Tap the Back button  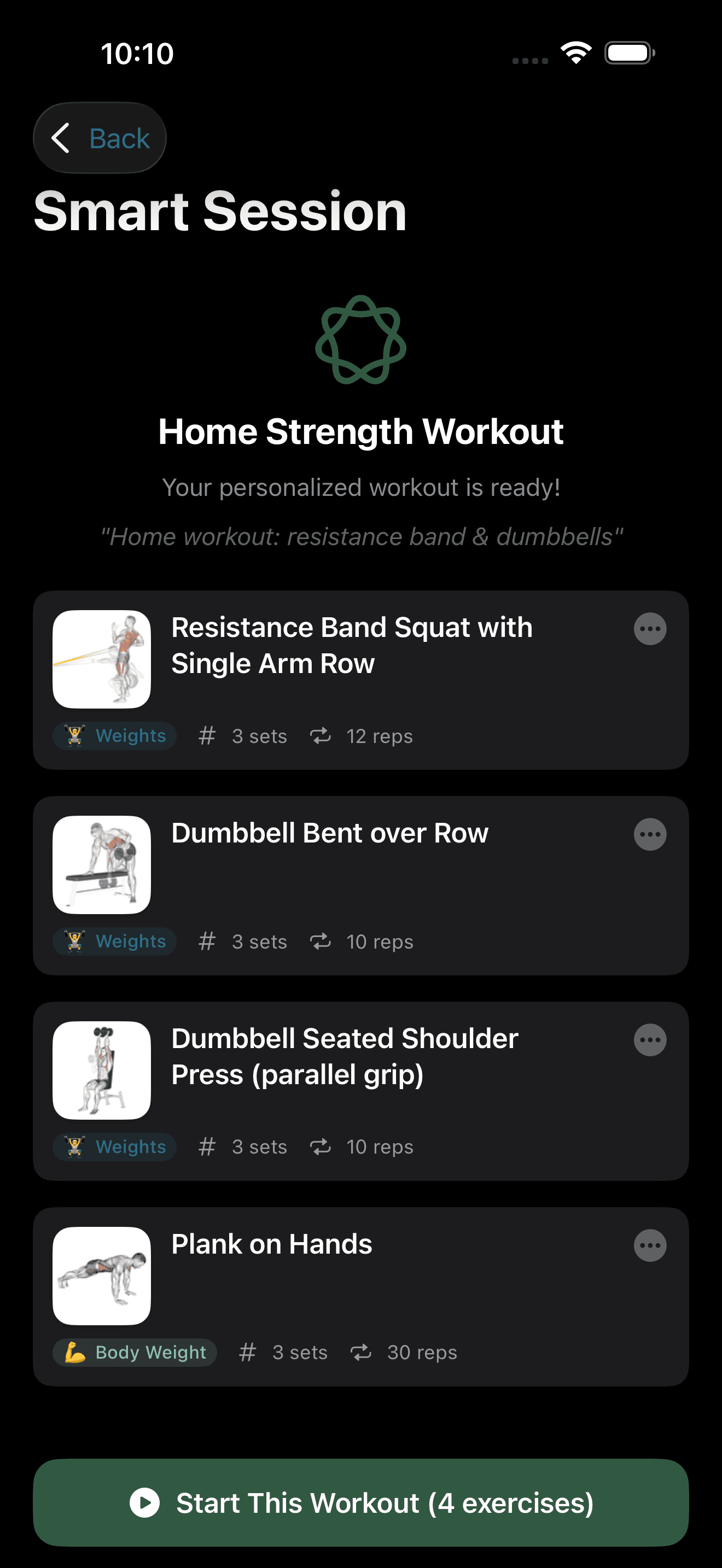tap(100, 138)
